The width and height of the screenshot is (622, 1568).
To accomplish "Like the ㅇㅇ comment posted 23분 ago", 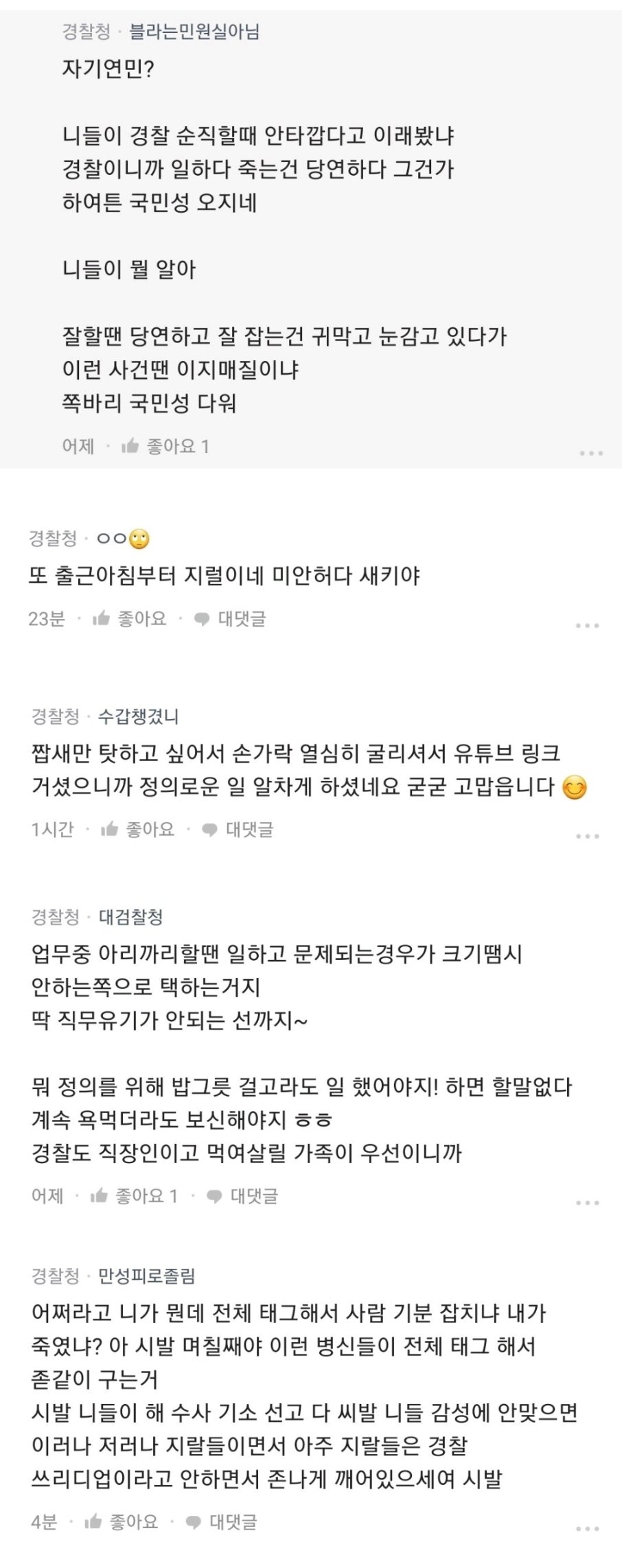I will pyautogui.click(x=102, y=619).
